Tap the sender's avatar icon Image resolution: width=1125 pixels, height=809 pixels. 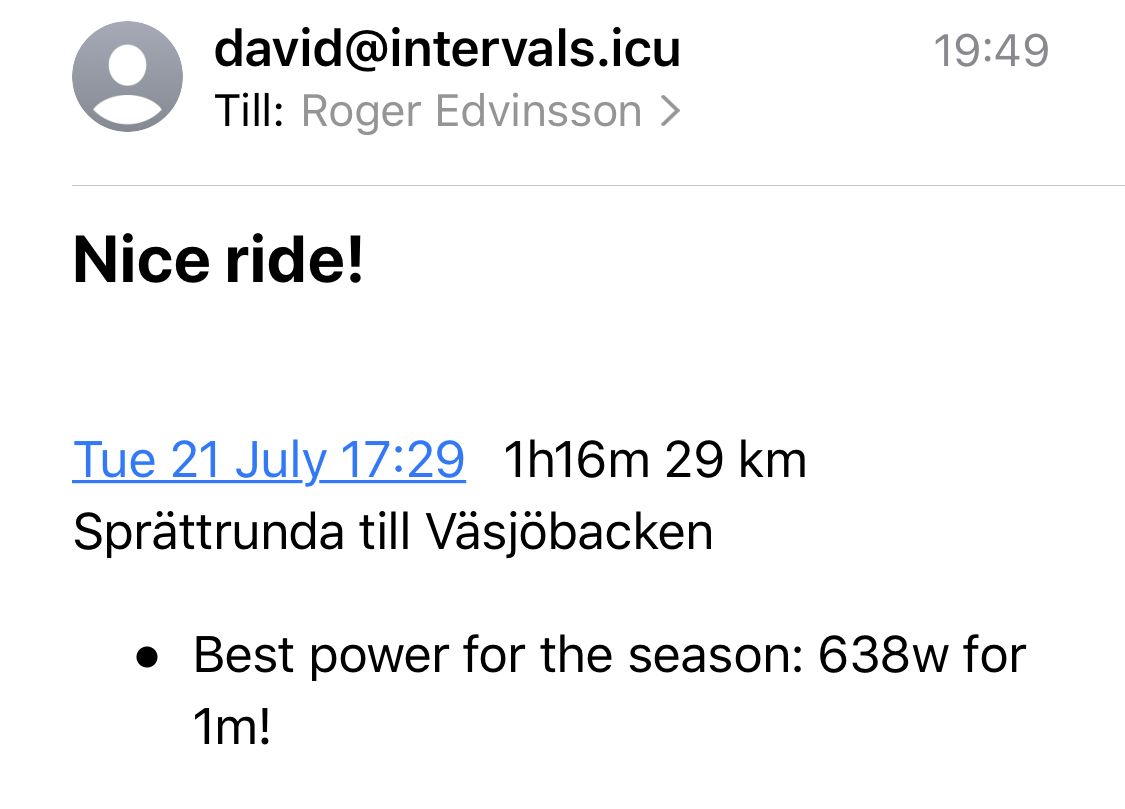(127, 77)
